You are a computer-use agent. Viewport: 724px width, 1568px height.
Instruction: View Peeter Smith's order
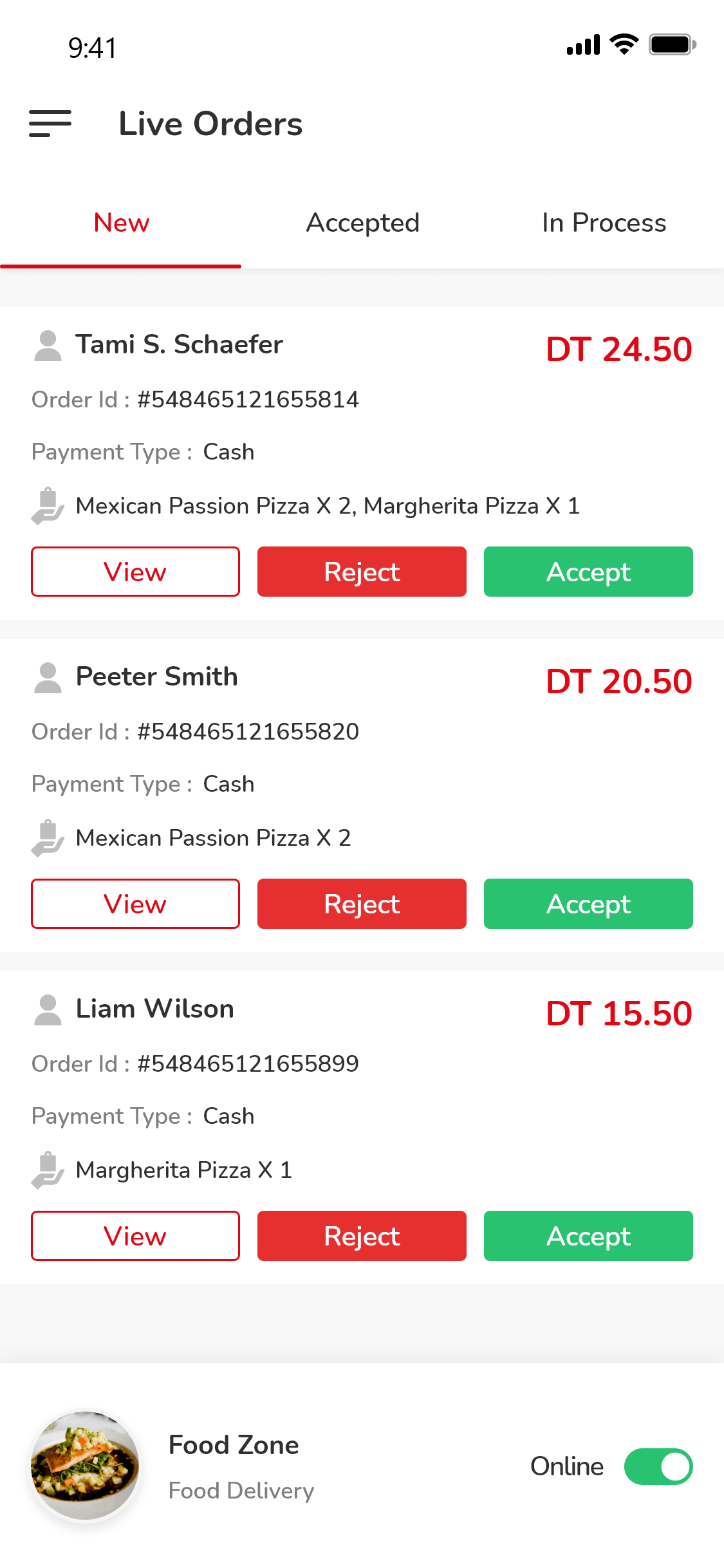pos(135,904)
